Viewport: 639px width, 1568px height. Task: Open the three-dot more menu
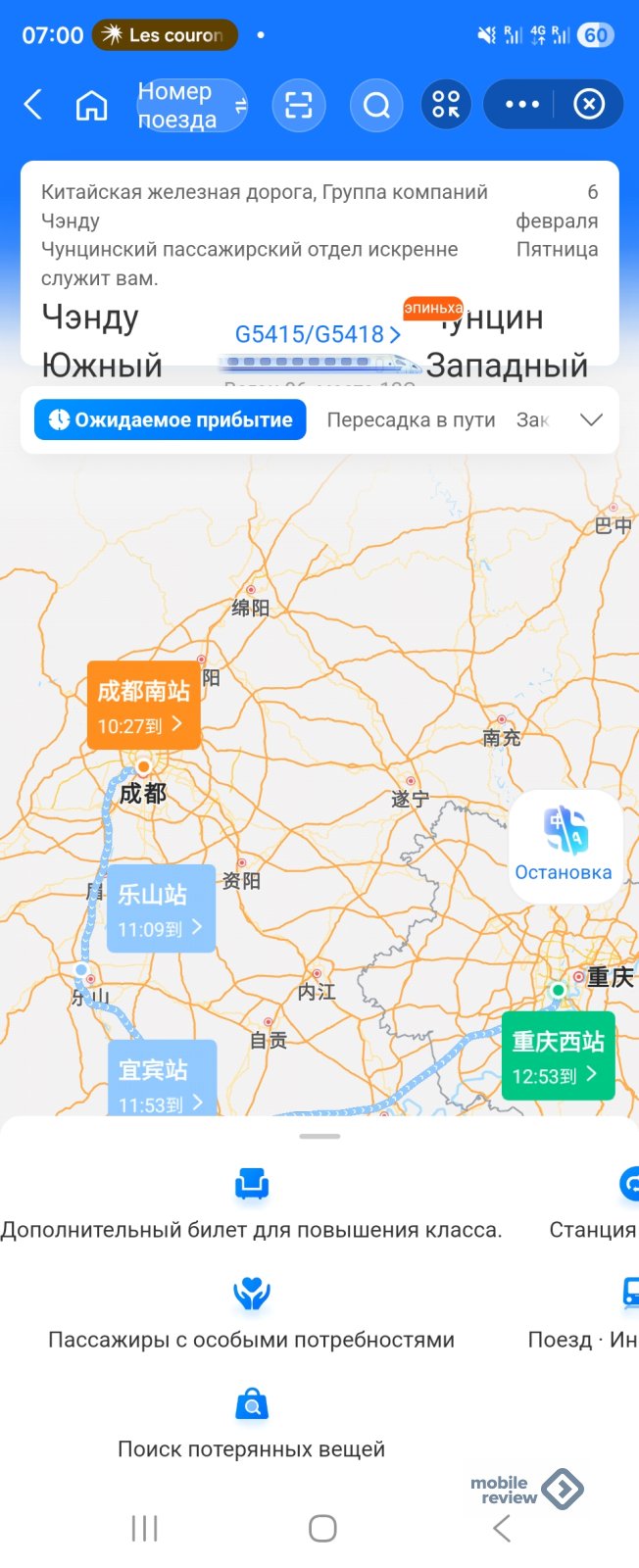(x=521, y=105)
